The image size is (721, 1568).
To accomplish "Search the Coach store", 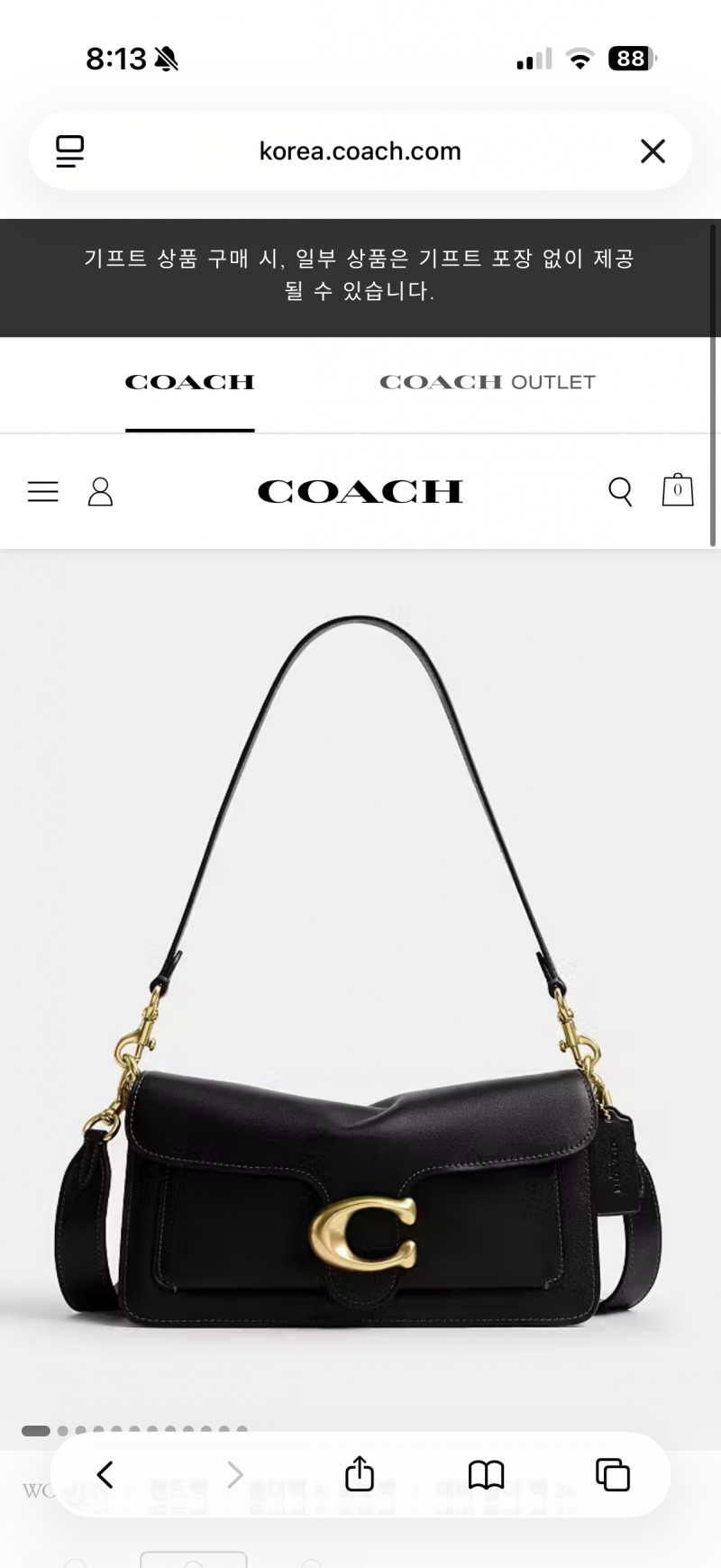I will (x=620, y=491).
